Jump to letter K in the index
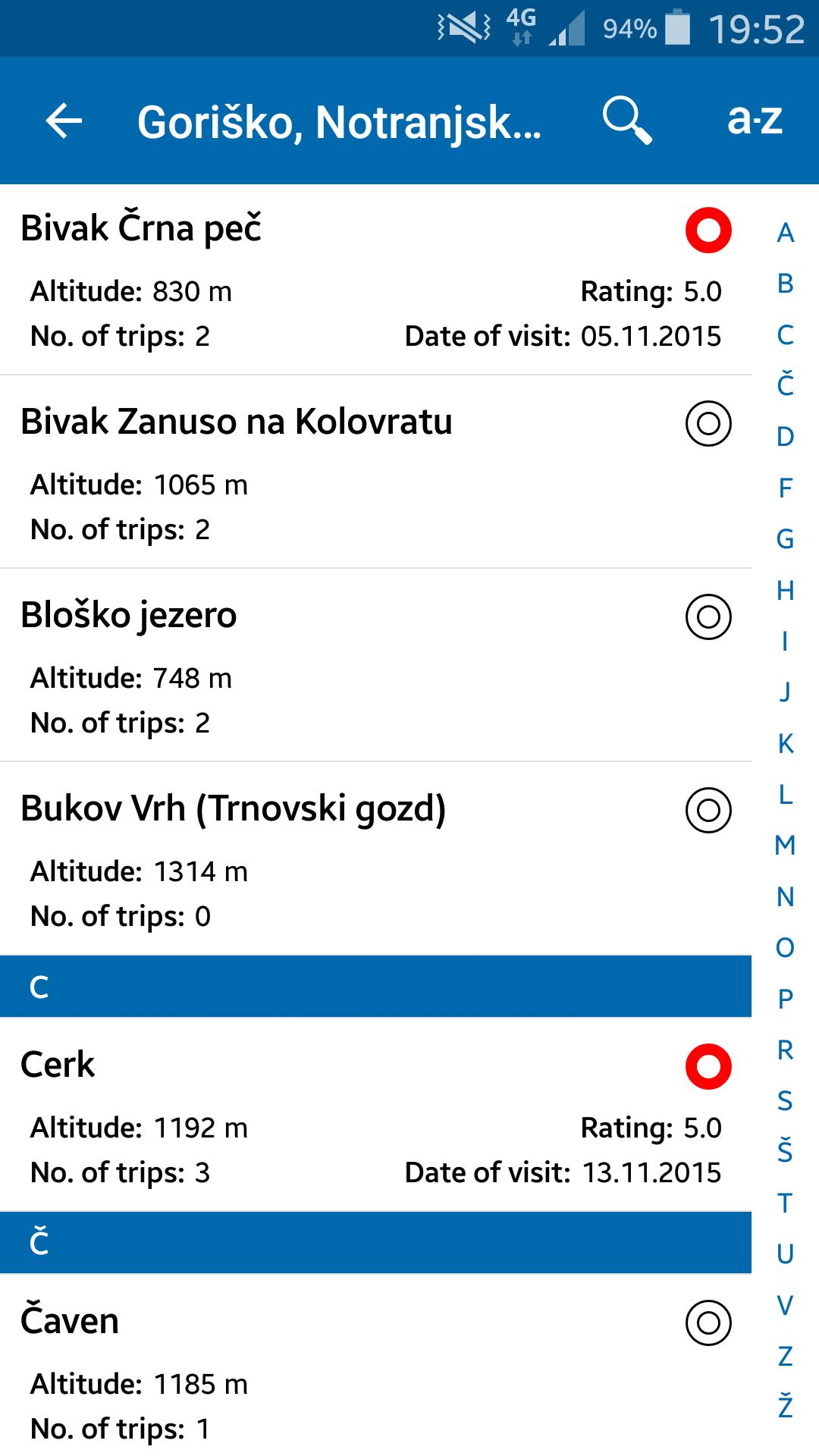 786,744
